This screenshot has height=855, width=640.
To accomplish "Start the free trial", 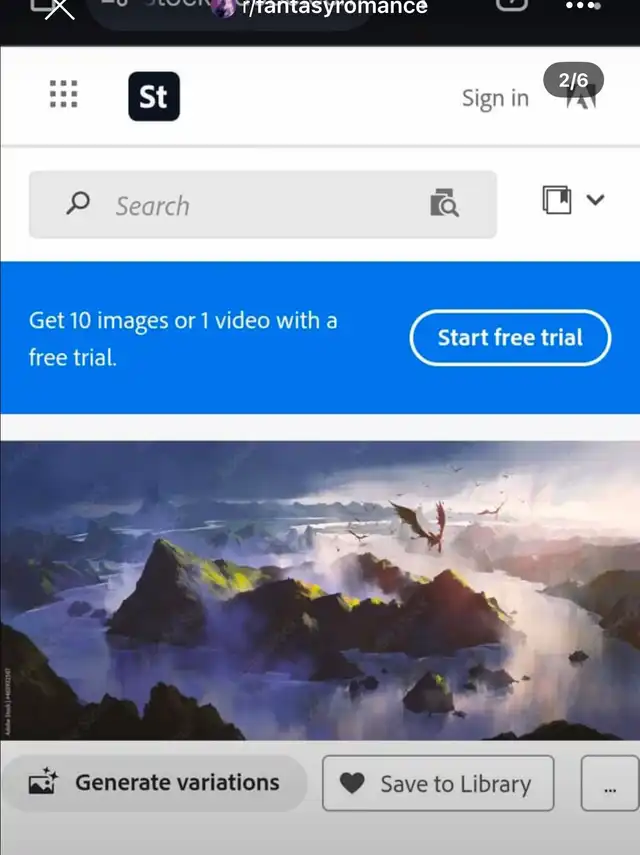I will point(510,338).
